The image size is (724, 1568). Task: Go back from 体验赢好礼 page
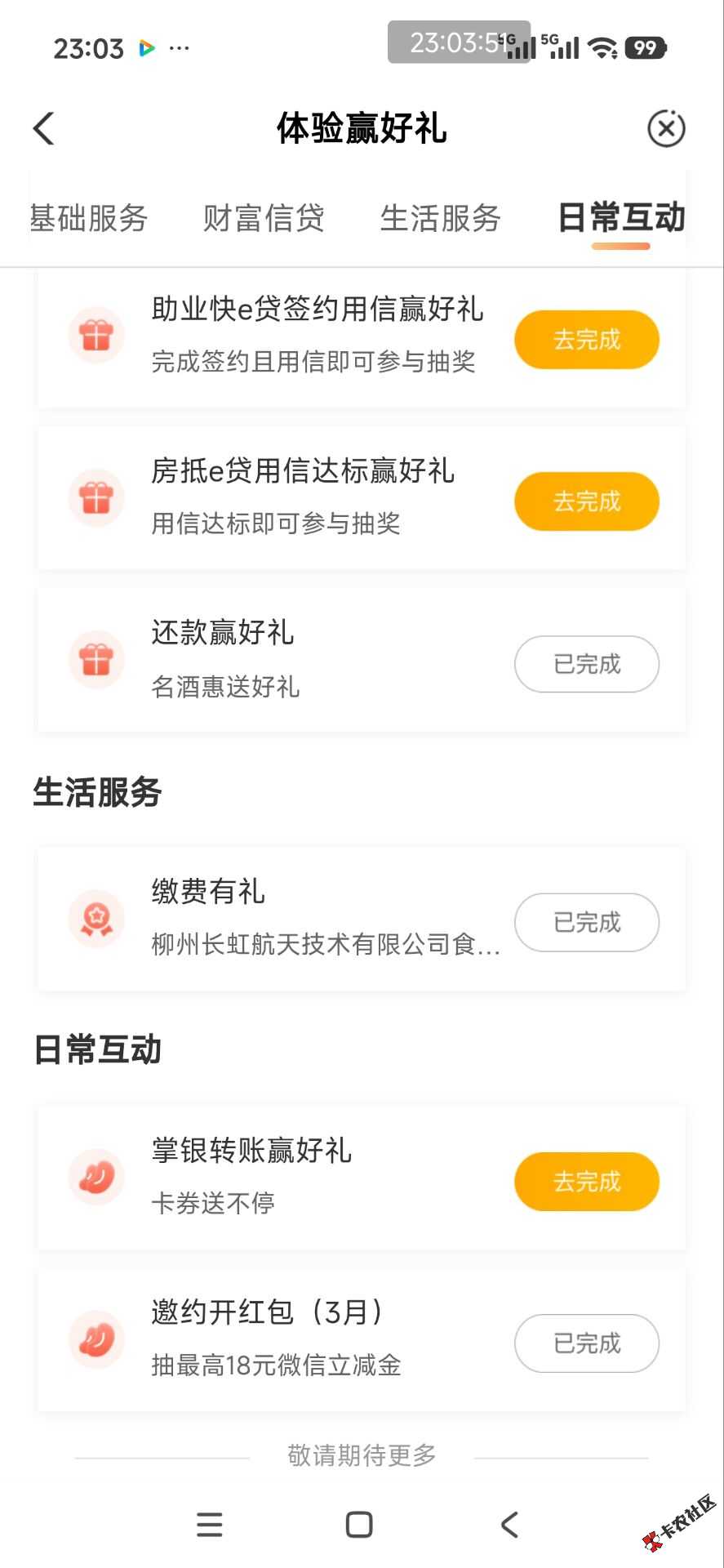[x=44, y=128]
